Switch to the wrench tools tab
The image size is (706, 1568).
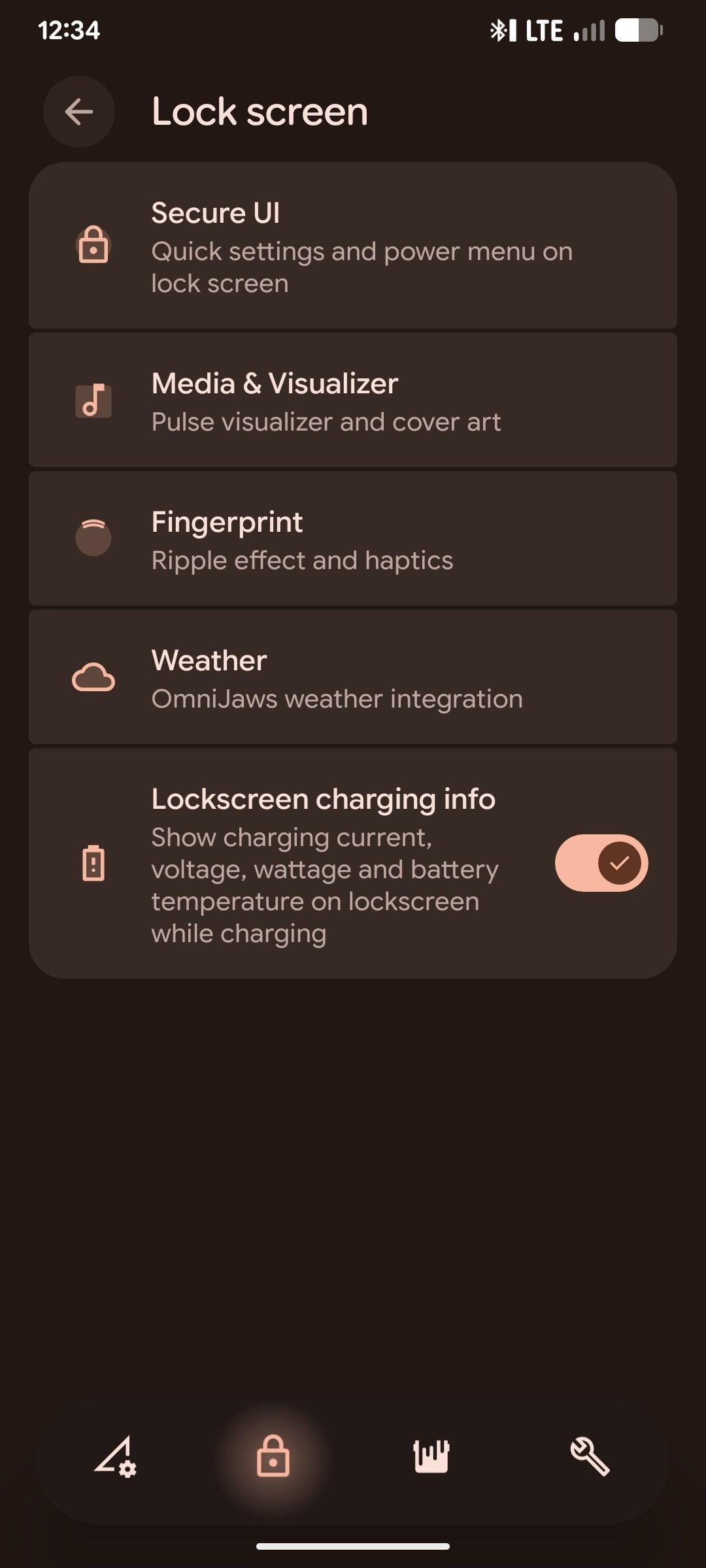click(590, 1456)
